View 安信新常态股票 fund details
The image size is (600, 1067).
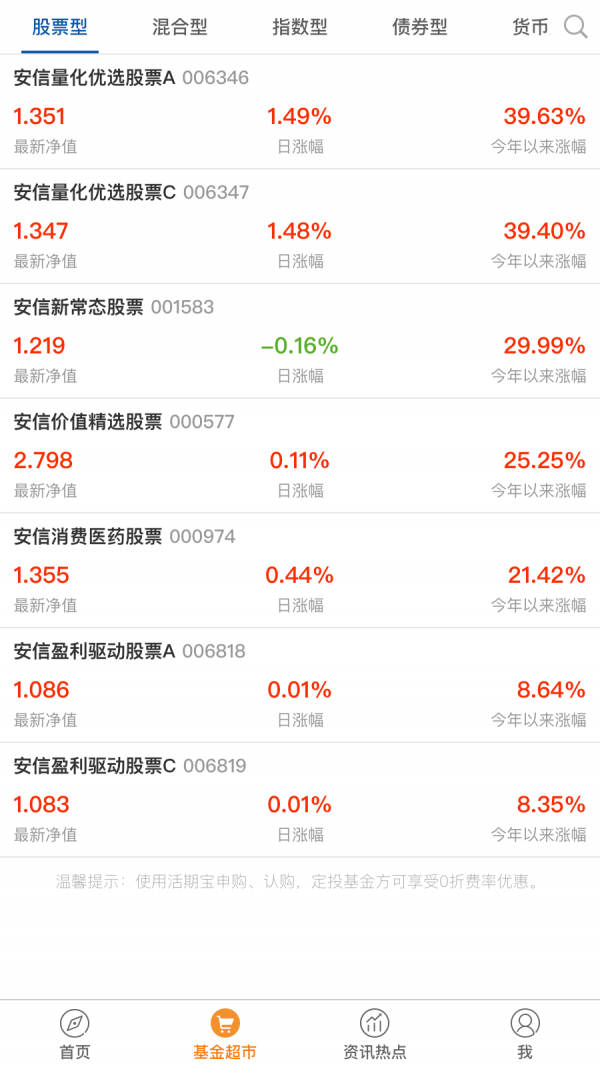[300, 342]
